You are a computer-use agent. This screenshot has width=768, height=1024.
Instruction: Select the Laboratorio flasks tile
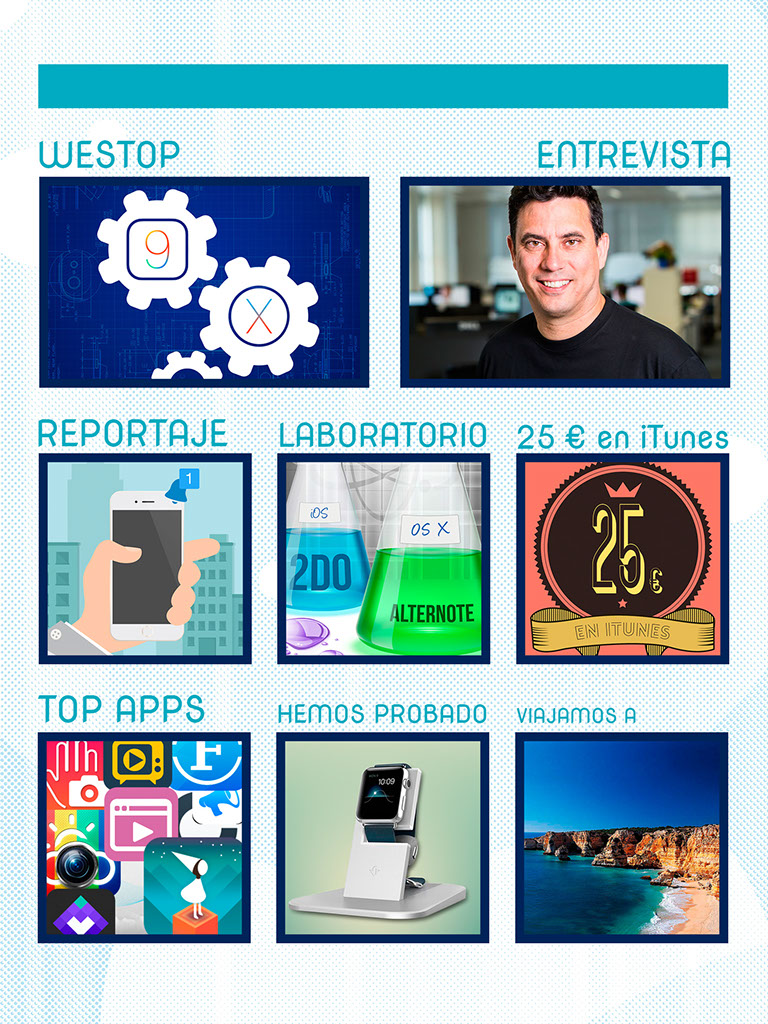click(x=383, y=558)
